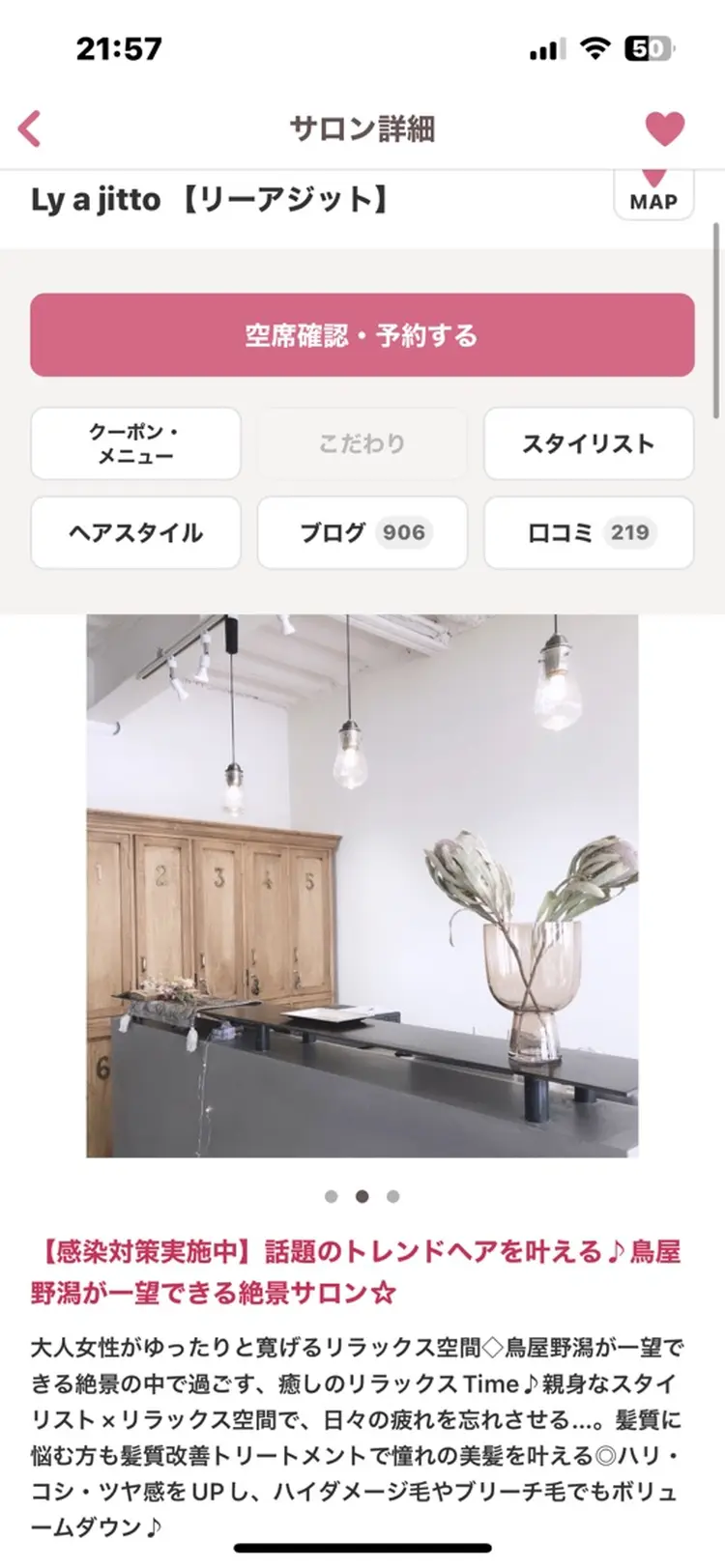Select the first carousel dot
The height and width of the screenshot is (1568, 725).
[x=333, y=1195]
